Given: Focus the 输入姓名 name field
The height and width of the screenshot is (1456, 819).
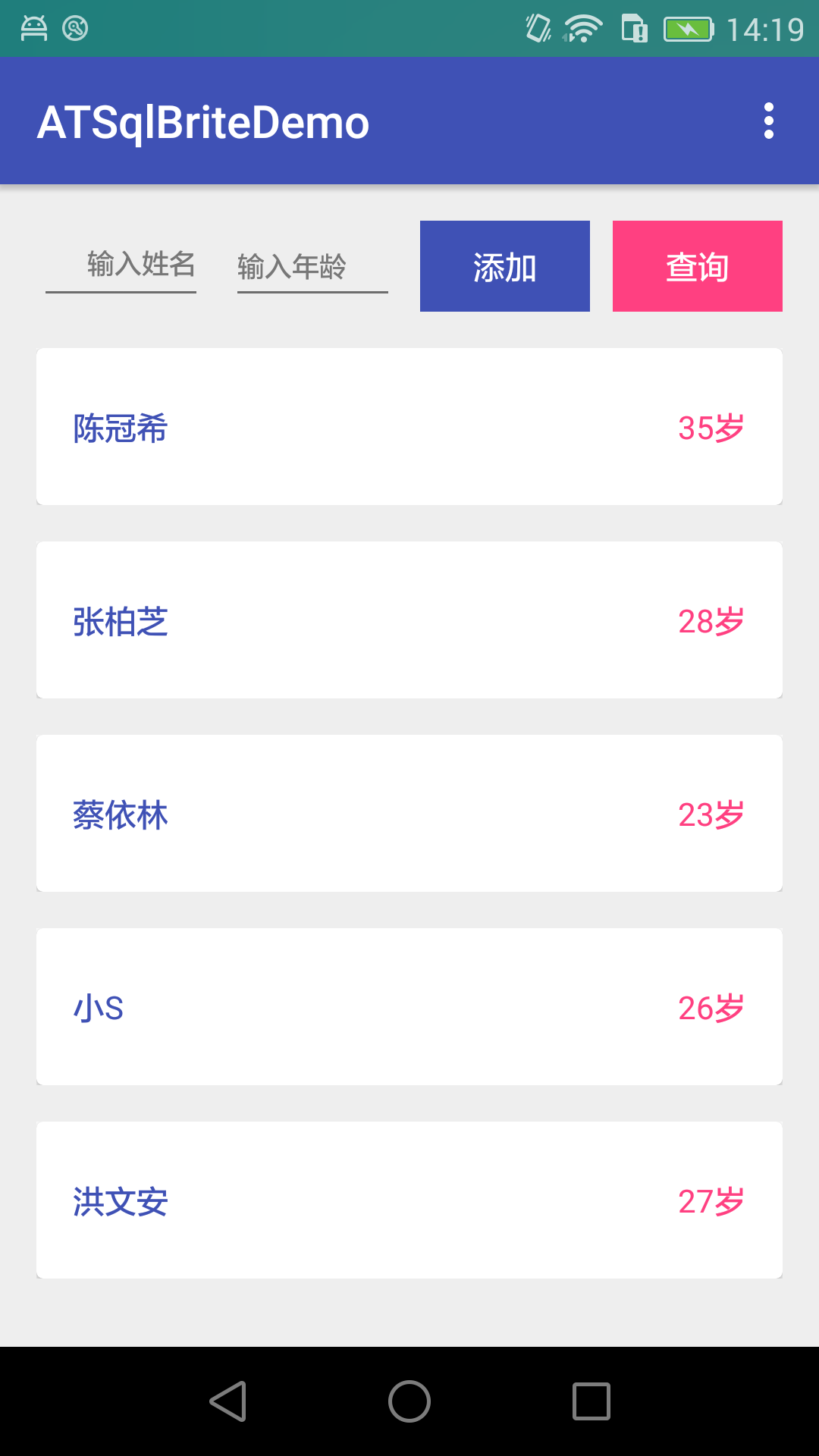Looking at the screenshot, I should point(121,265).
